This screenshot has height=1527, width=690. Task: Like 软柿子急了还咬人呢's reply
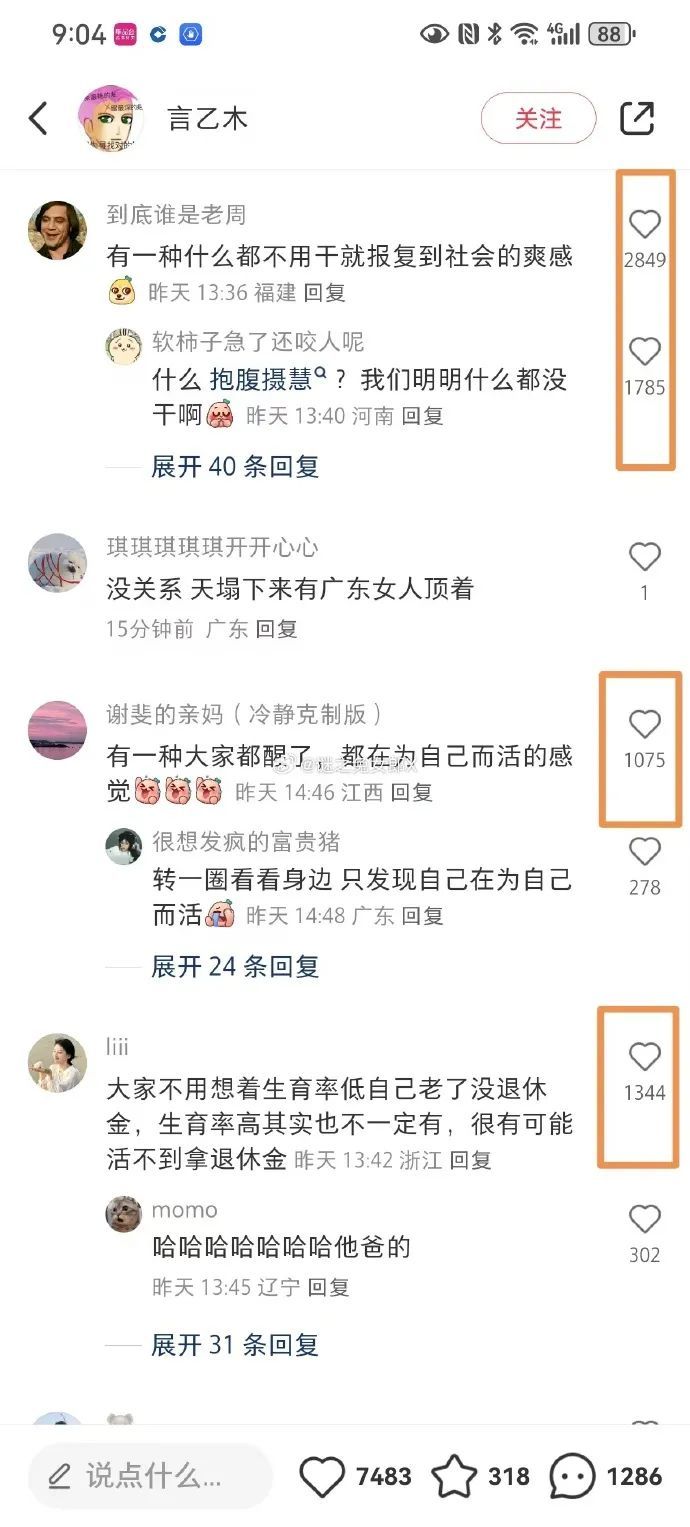[x=644, y=352]
